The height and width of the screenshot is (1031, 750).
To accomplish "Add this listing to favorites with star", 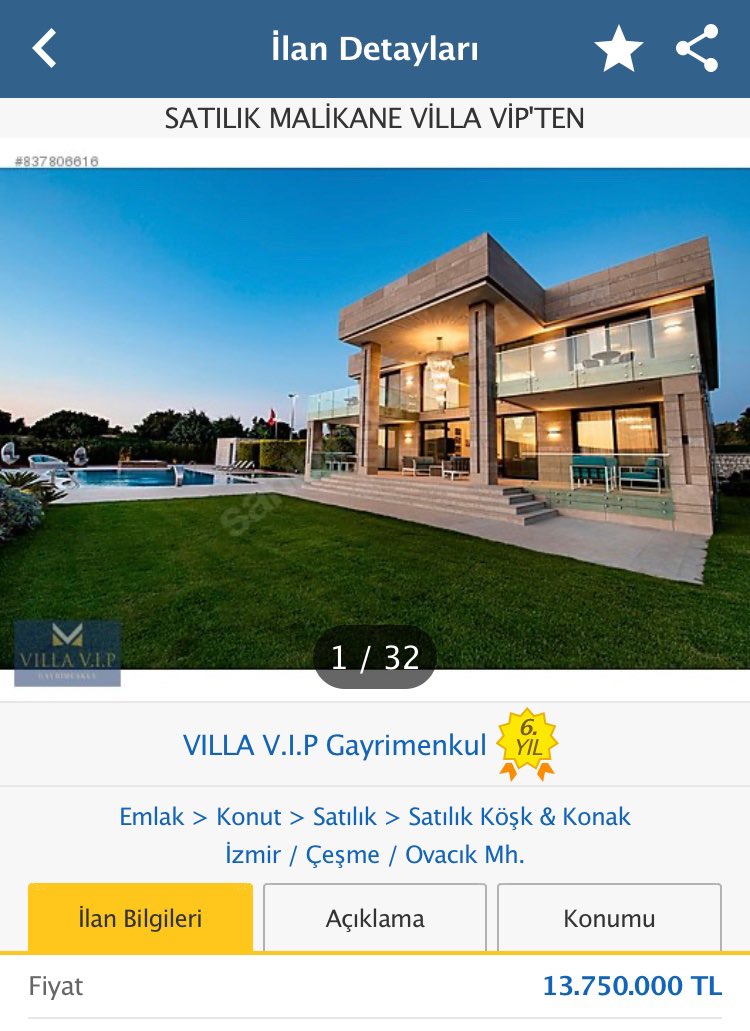I will 618,49.
